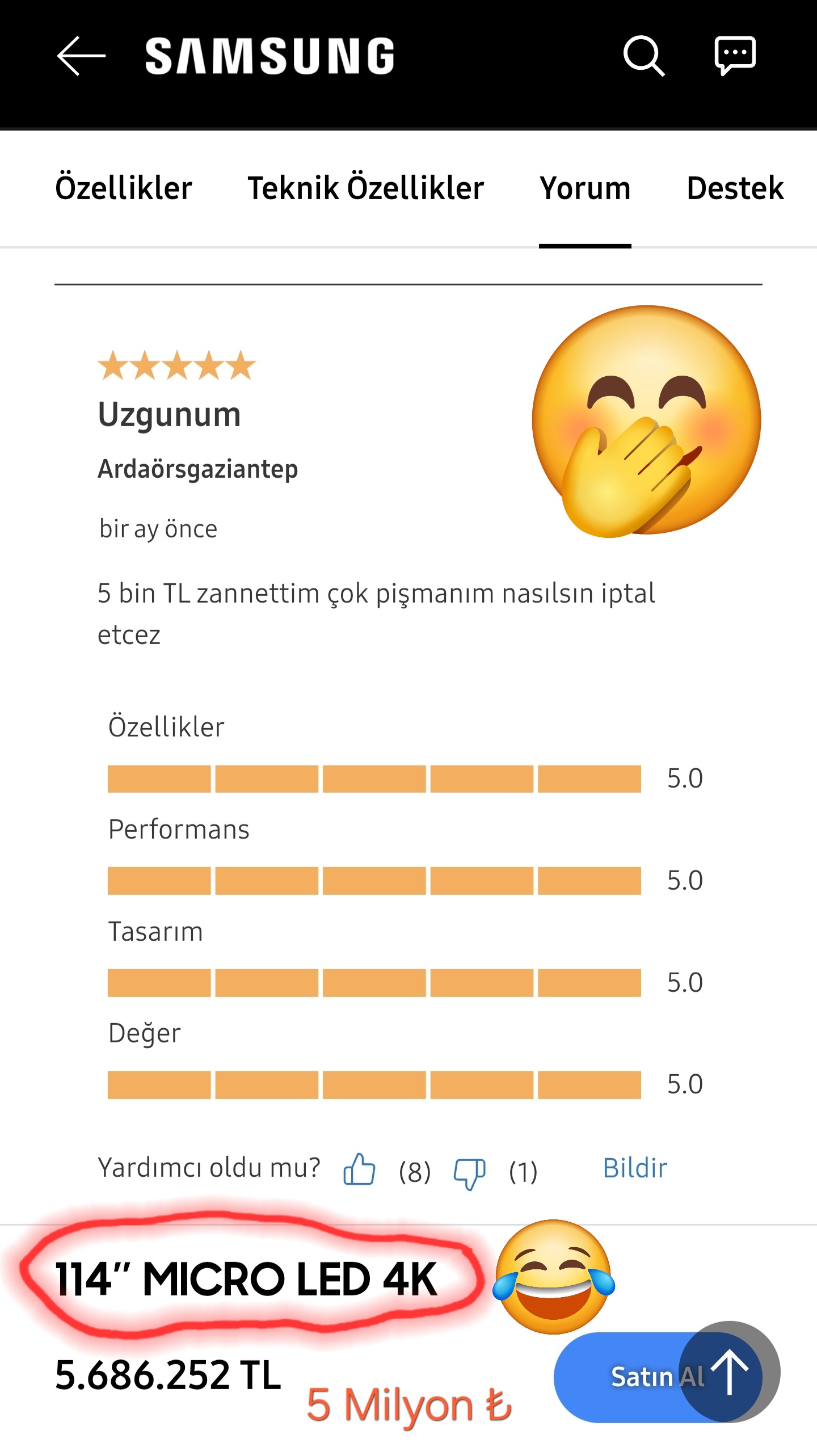Viewport: 817px width, 1456px height.
Task: Jump to top with the up arrow button
Action: click(730, 1371)
